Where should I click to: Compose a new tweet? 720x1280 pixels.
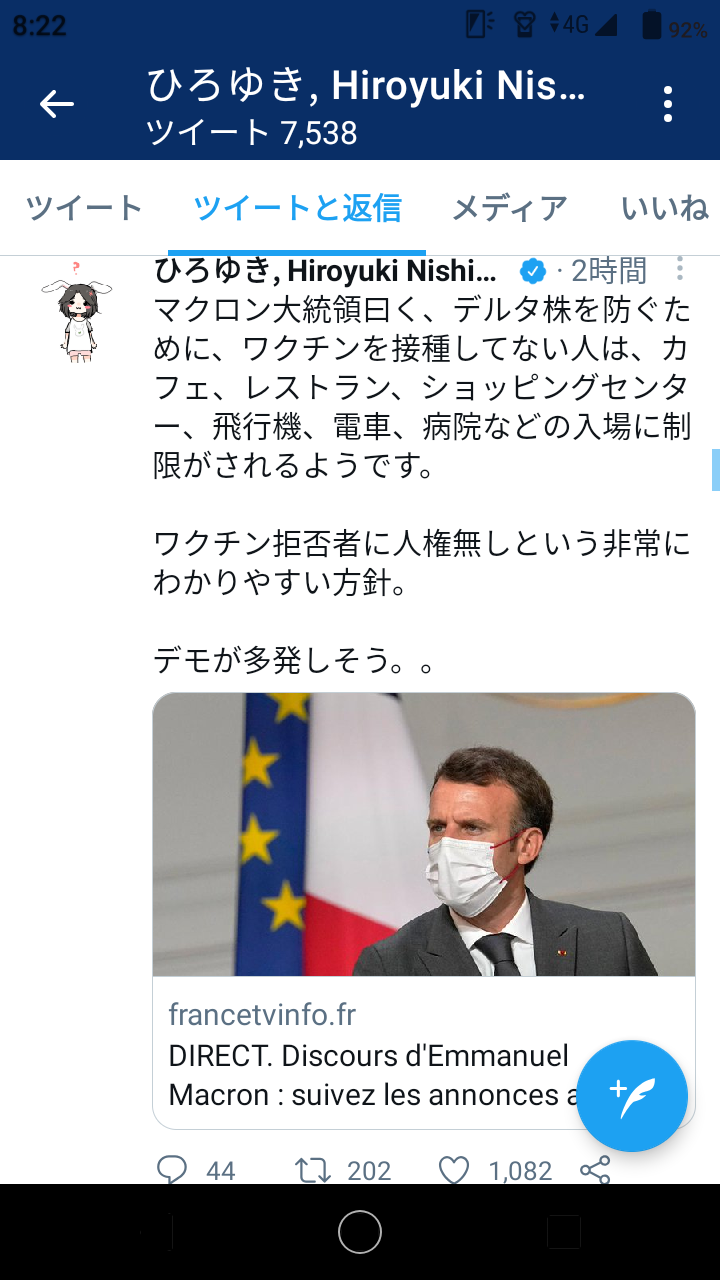click(x=632, y=1096)
